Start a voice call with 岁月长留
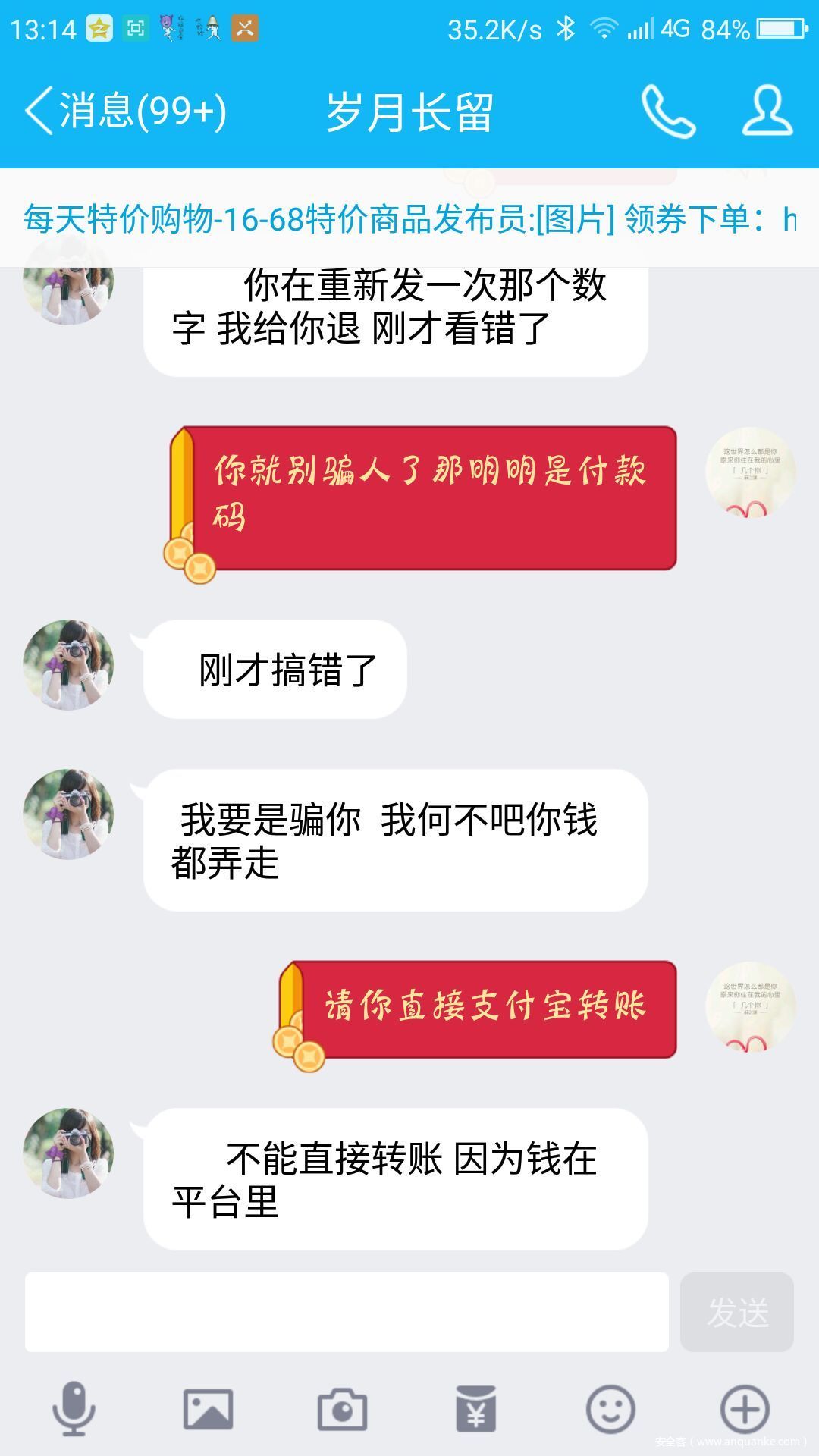Image resolution: width=819 pixels, height=1456 pixels. (x=668, y=111)
